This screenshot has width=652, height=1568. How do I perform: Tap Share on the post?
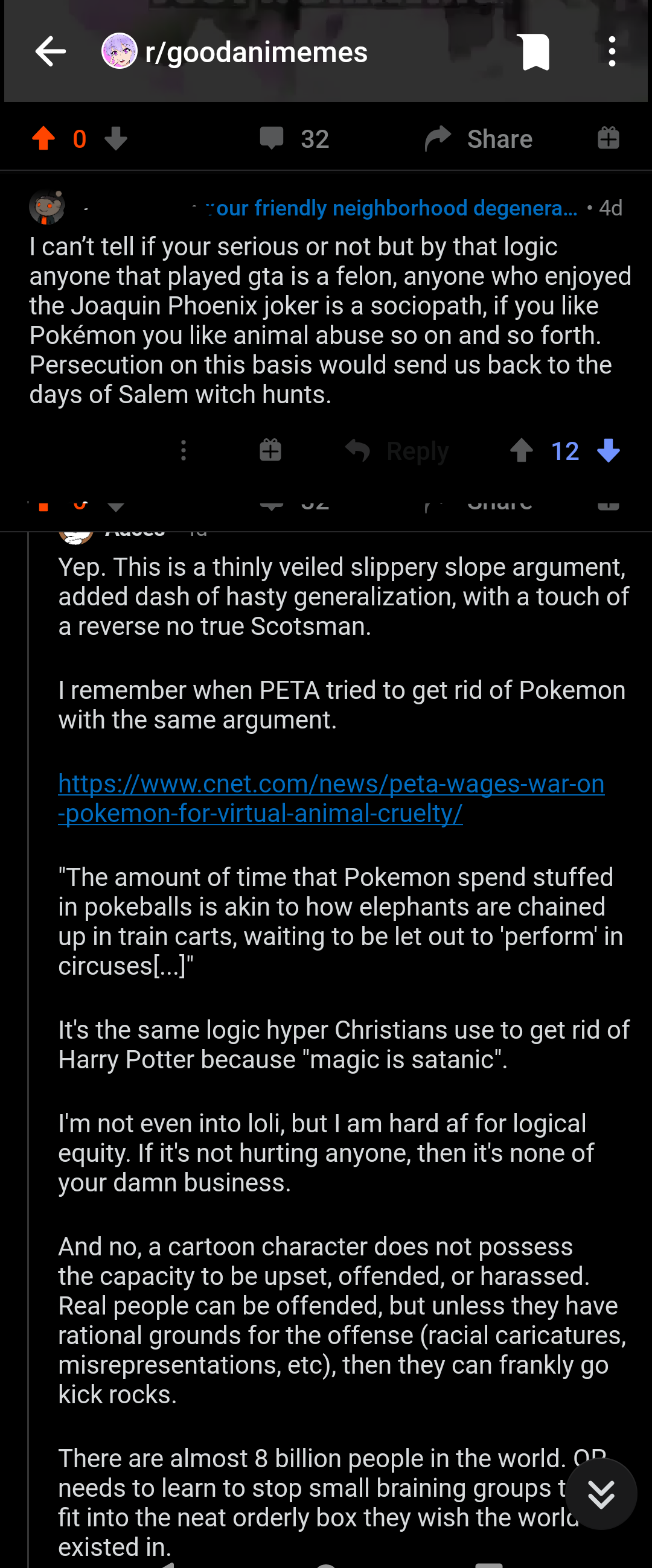click(480, 139)
